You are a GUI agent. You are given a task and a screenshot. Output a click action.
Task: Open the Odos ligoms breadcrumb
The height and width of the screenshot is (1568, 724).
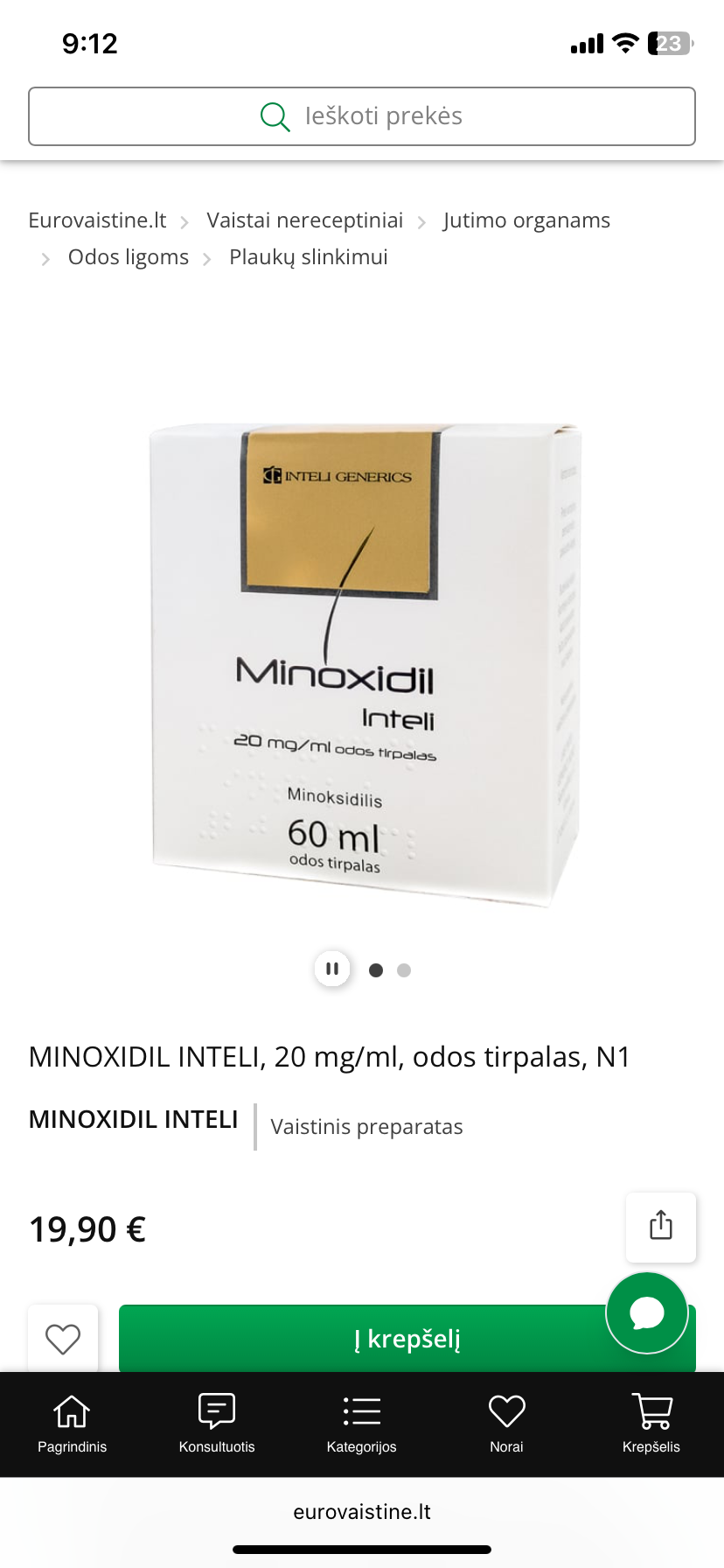click(x=129, y=257)
